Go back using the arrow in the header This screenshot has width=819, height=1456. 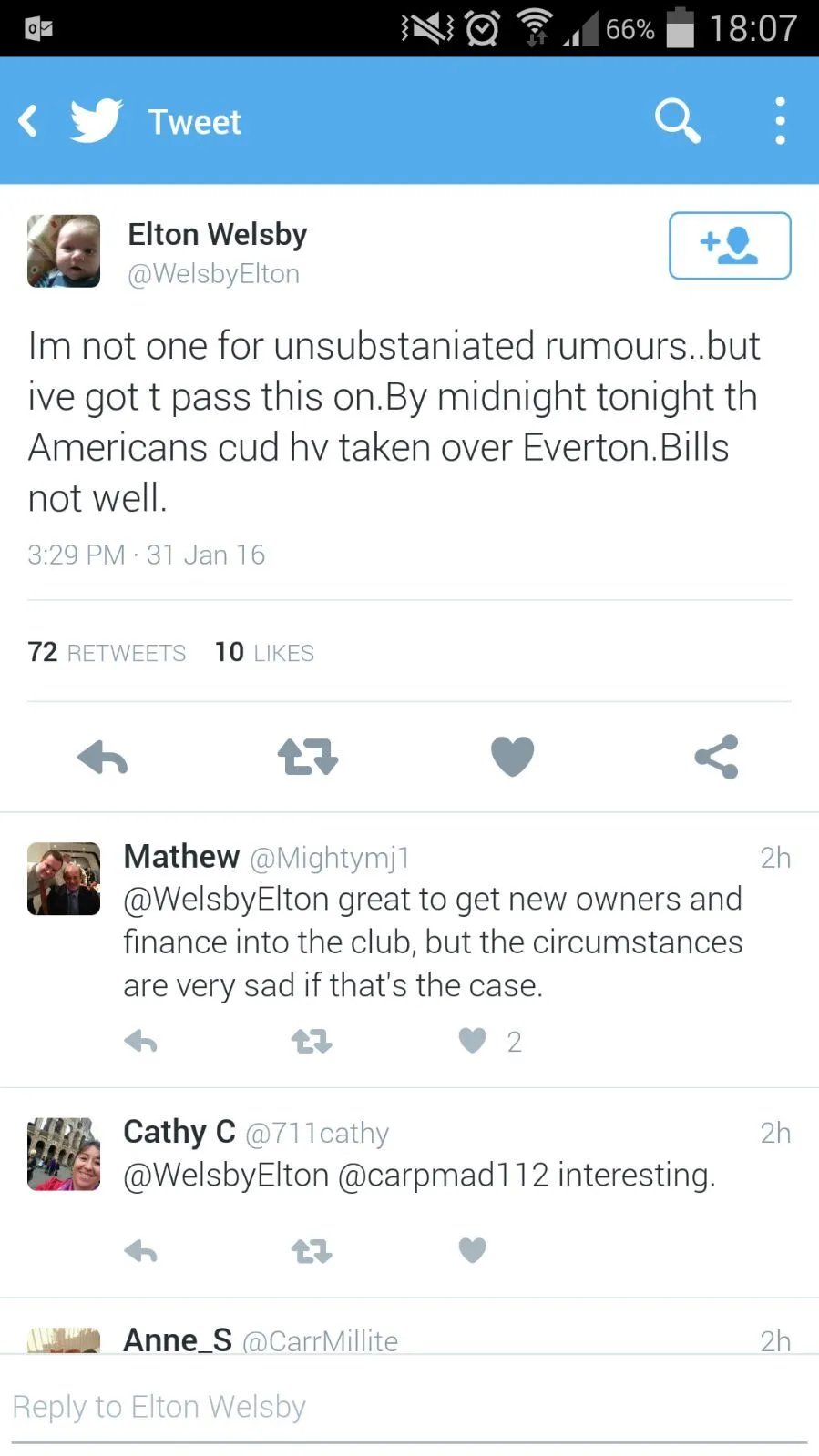tap(29, 121)
